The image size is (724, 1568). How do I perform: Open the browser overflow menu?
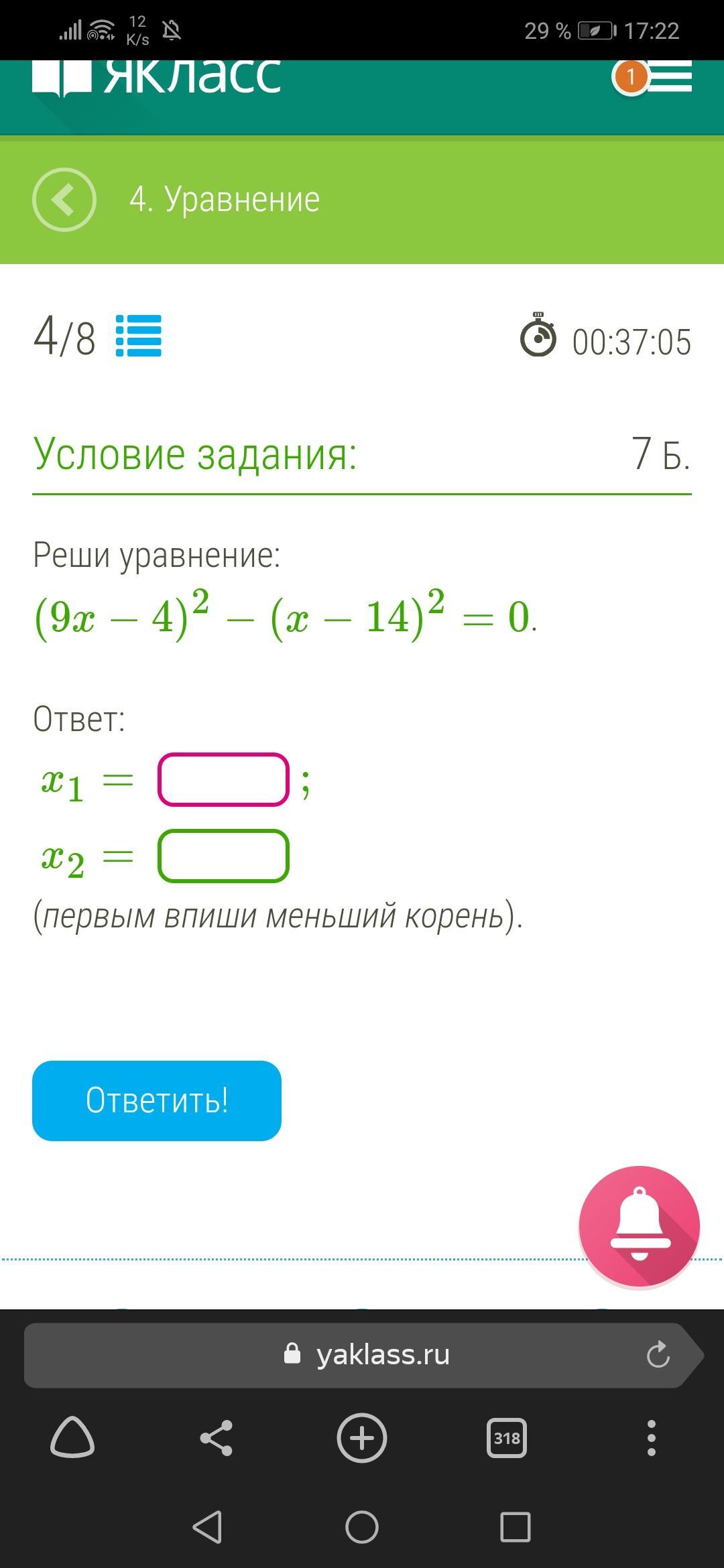pyautogui.click(x=652, y=1438)
